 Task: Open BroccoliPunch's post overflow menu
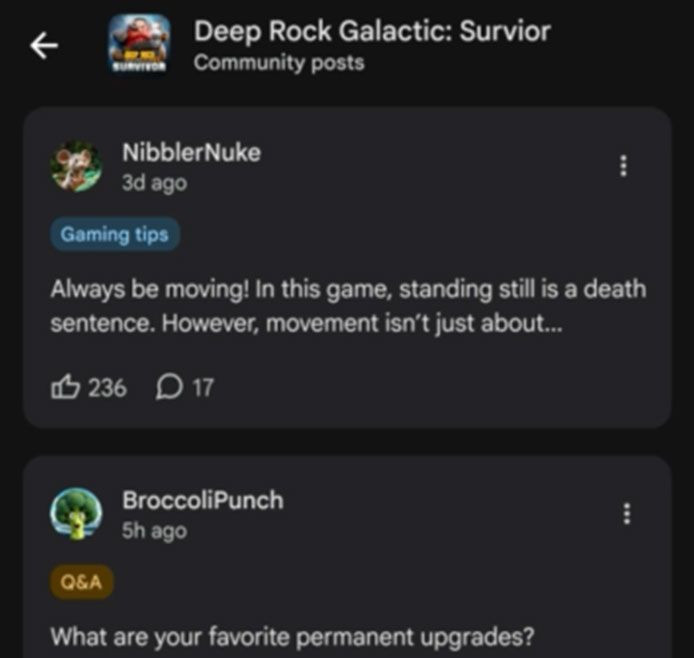pos(626,514)
